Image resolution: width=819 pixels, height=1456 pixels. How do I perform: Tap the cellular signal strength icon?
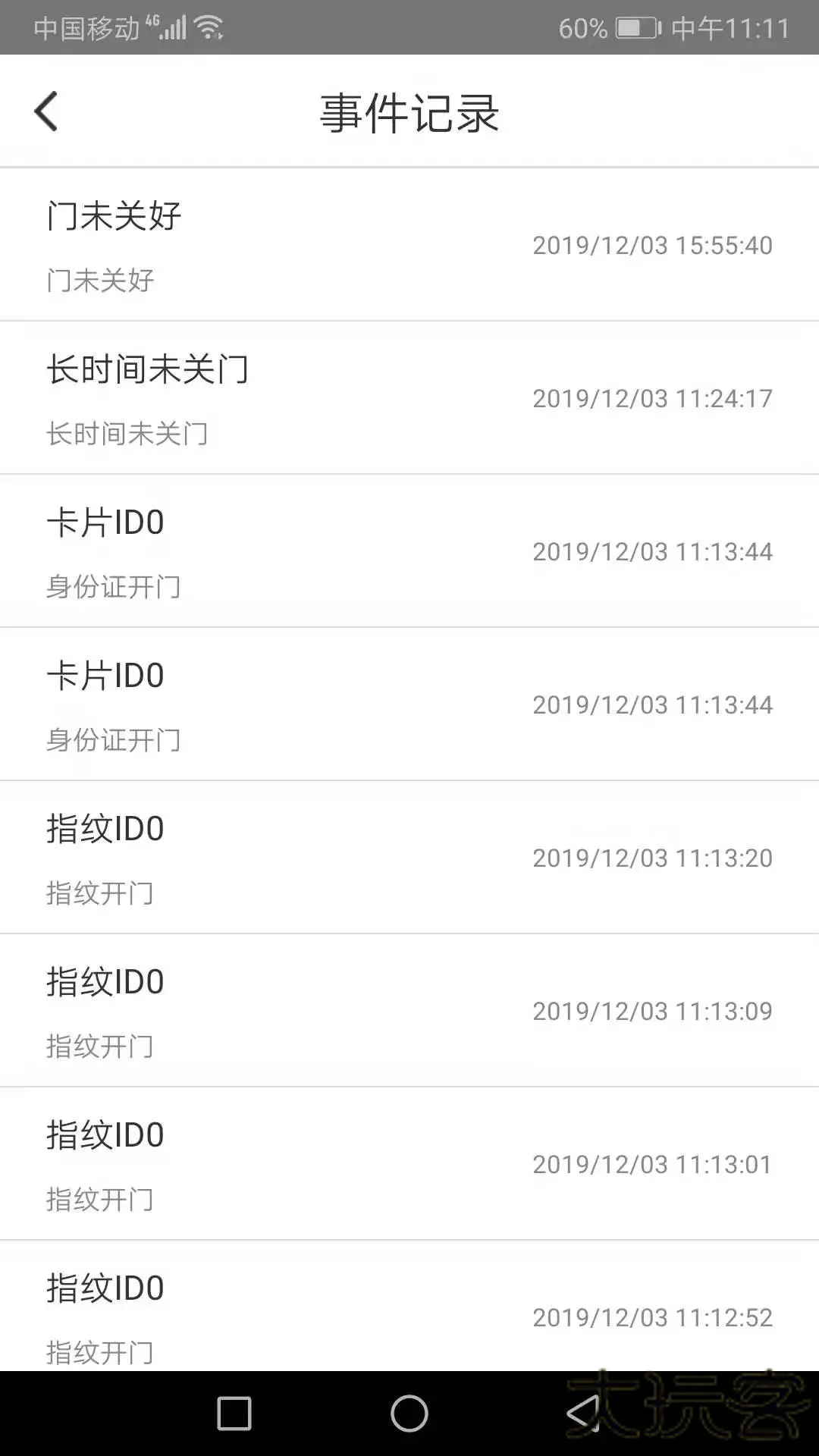pyautogui.click(x=174, y=27)
